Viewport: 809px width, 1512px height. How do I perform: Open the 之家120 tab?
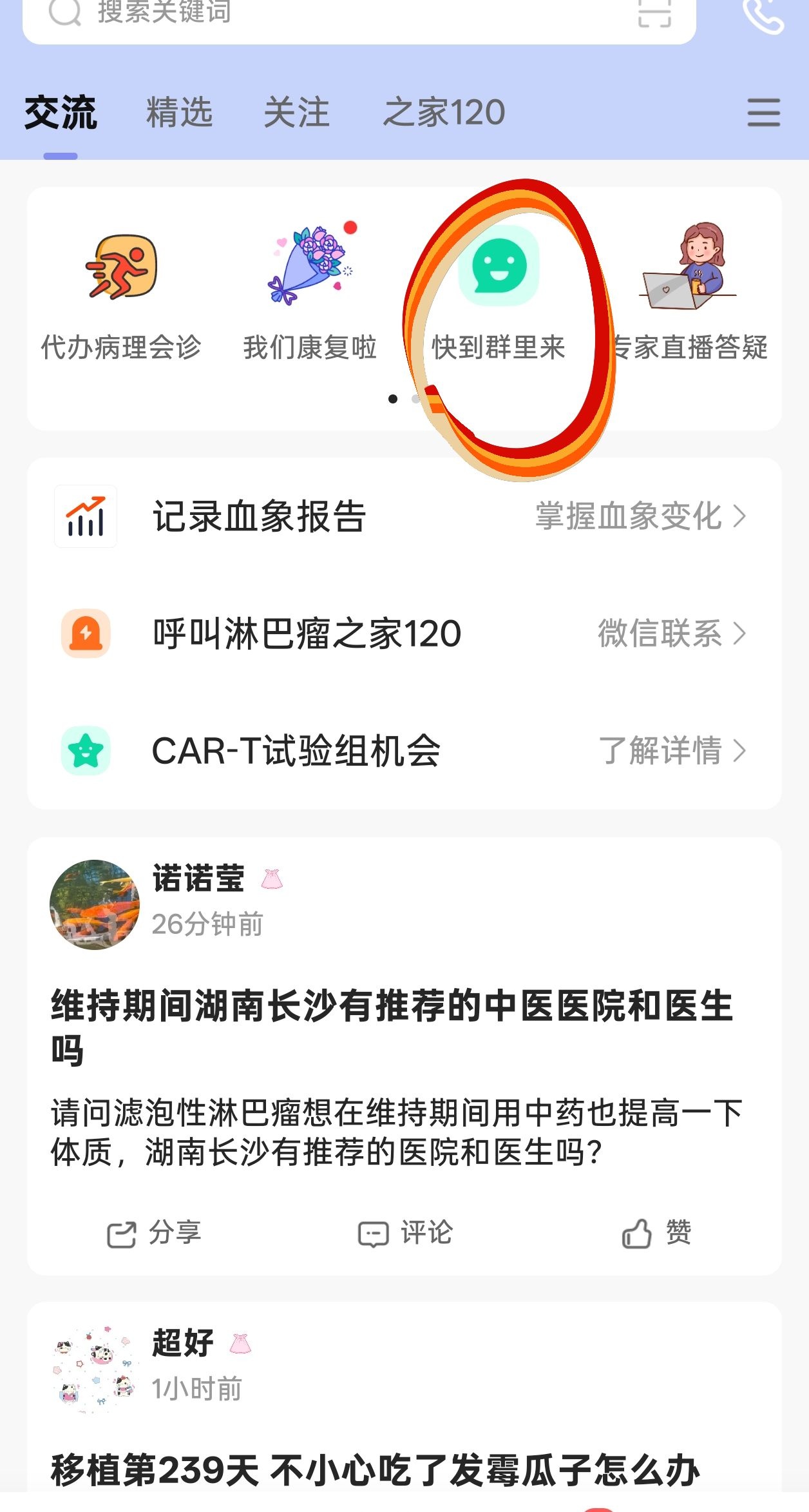[x=444, y=113]
